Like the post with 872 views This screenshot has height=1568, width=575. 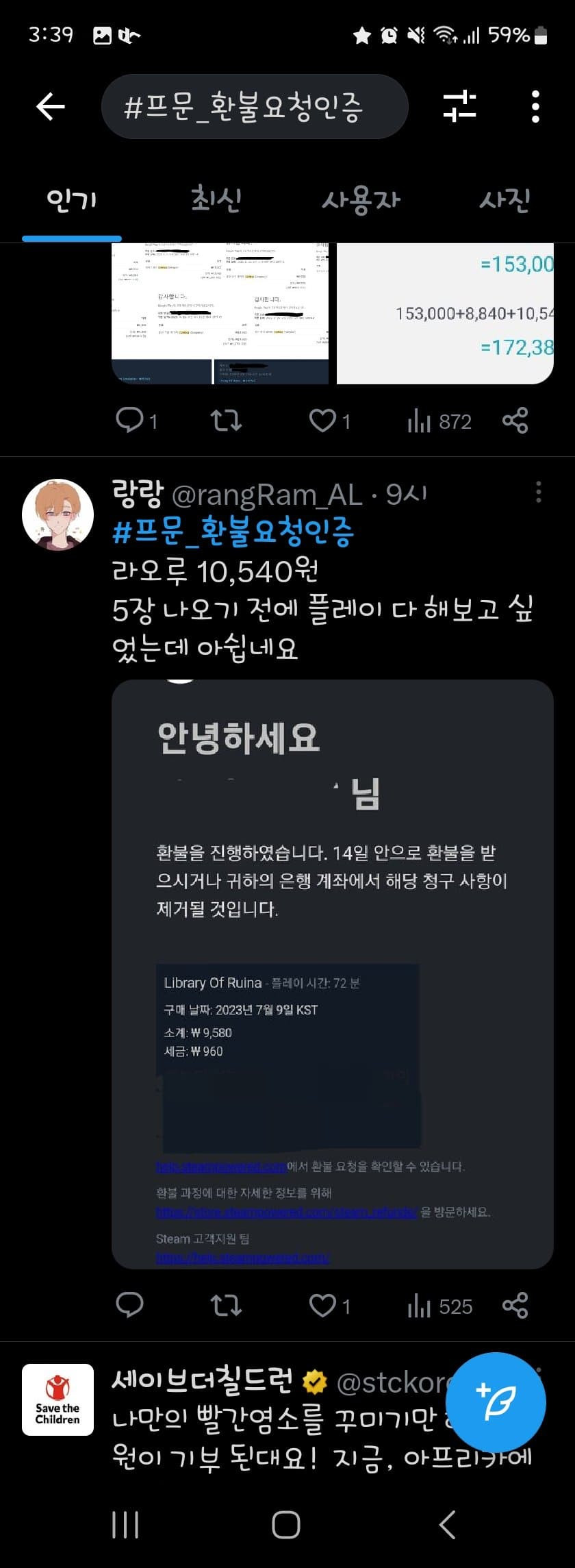(322, 421)
